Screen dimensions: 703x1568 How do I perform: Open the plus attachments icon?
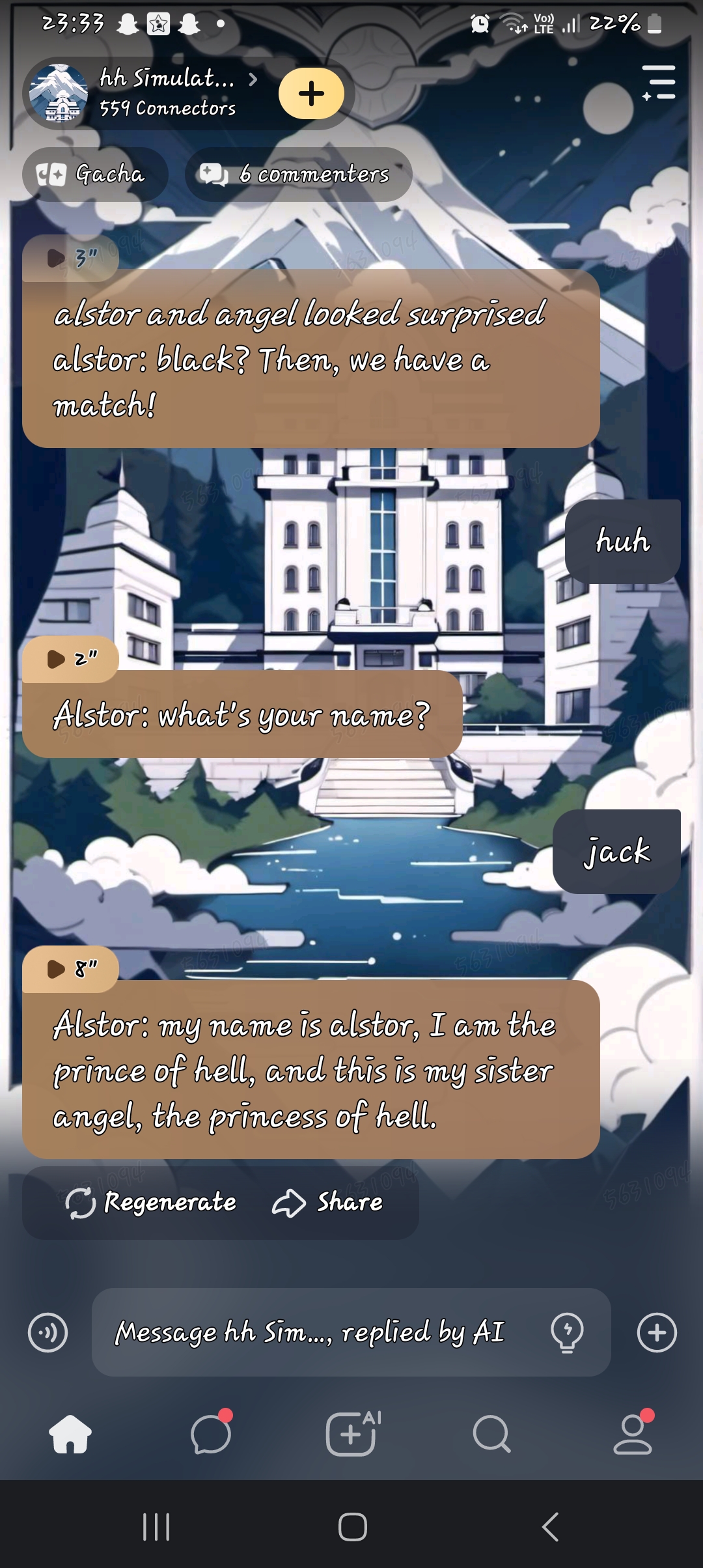(656, 1332)
